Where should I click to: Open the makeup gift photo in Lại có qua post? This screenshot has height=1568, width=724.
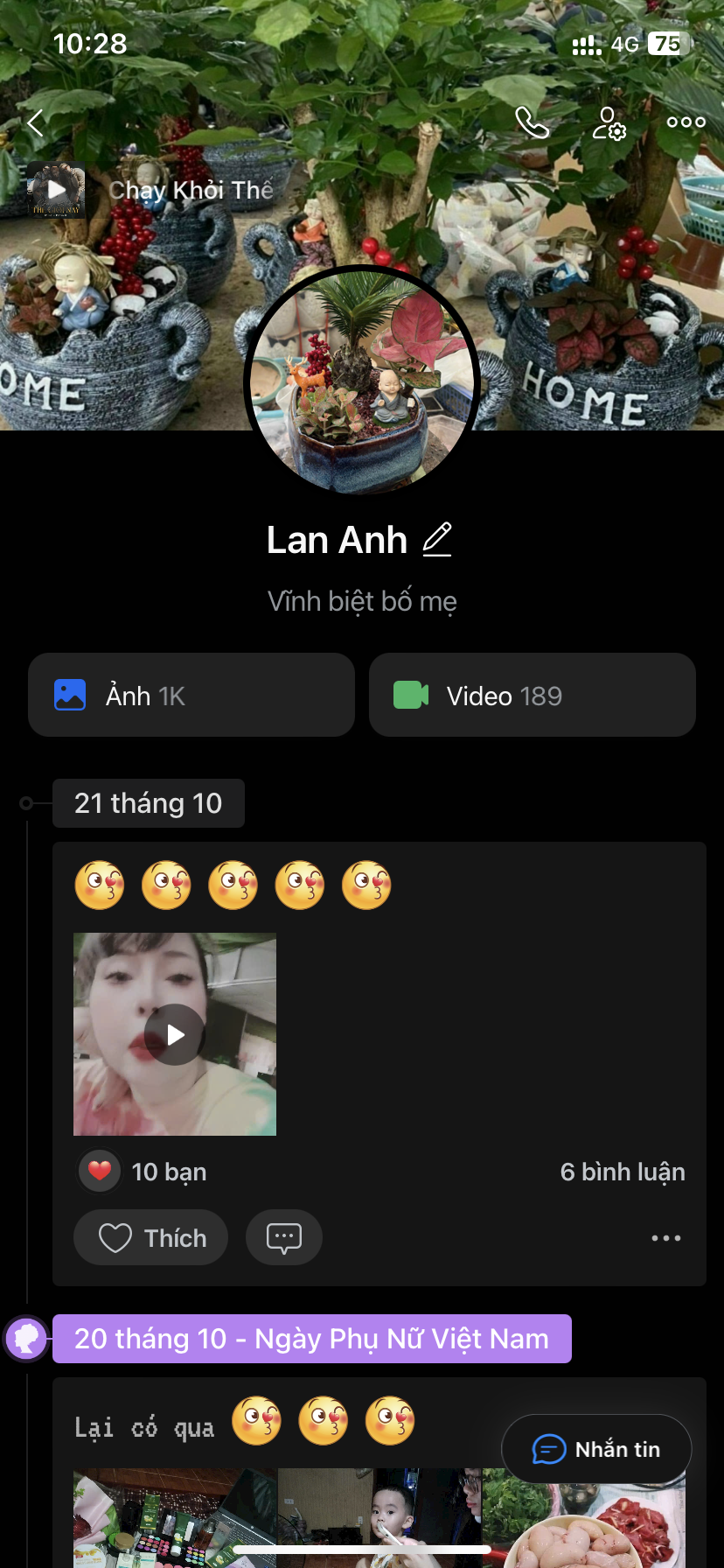coord(175,1518)
